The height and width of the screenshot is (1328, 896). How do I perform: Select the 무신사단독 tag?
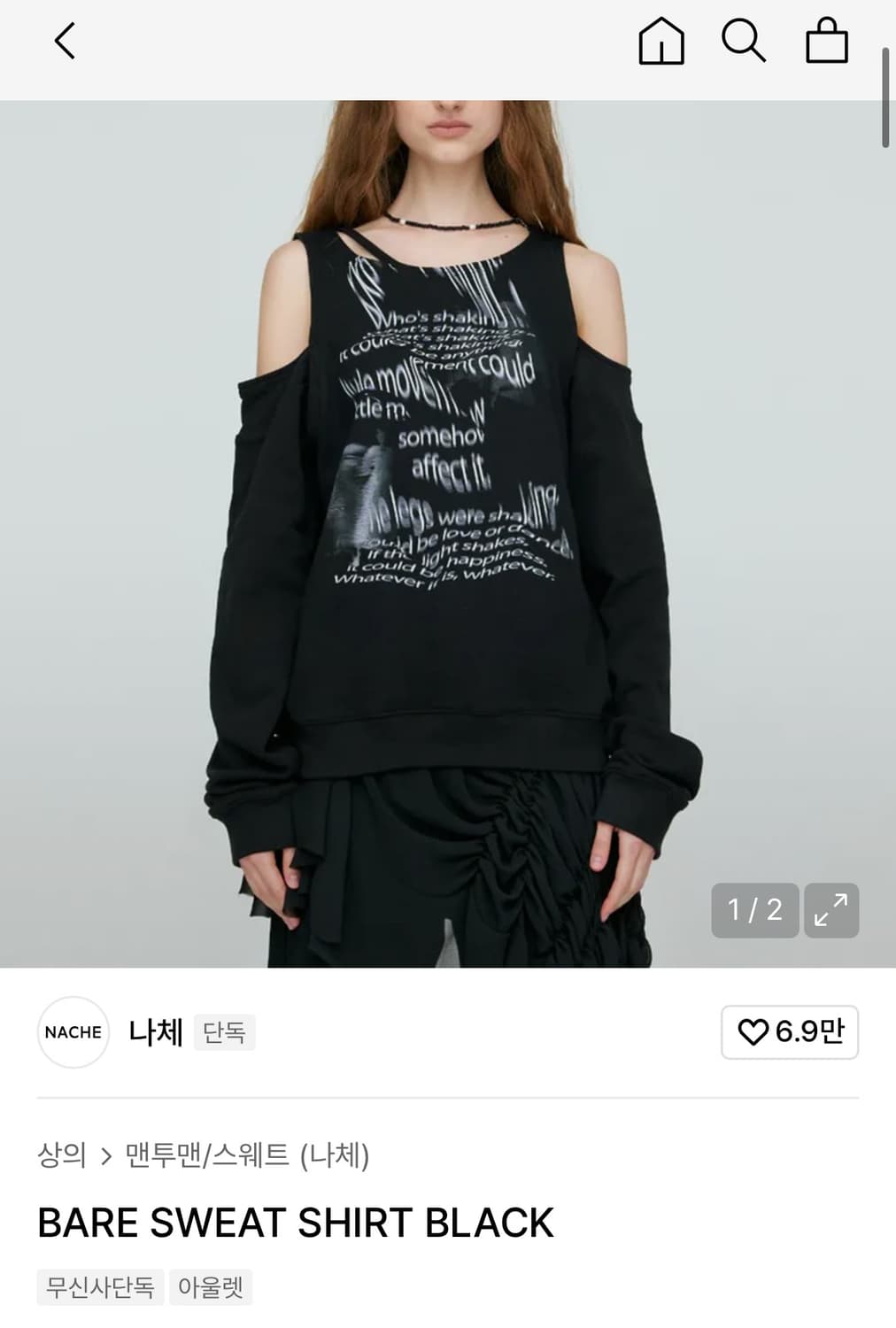(98, 1288)
